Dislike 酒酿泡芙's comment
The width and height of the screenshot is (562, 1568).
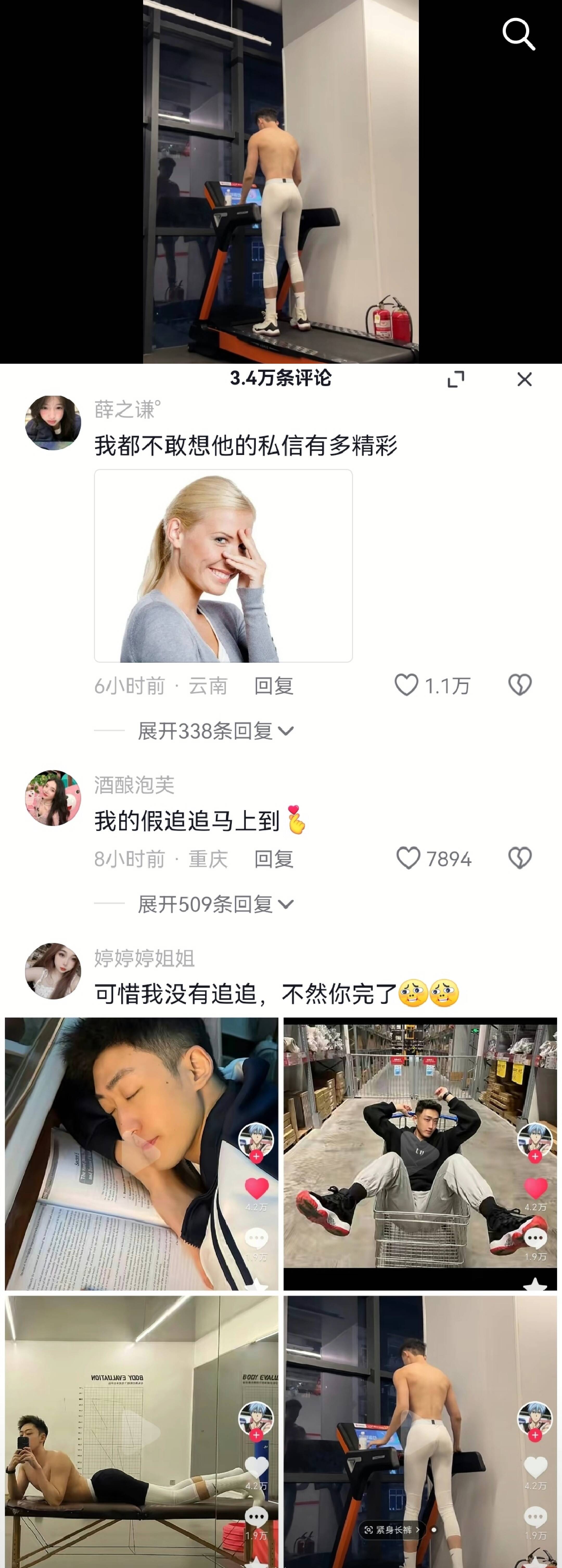[519, 858]
